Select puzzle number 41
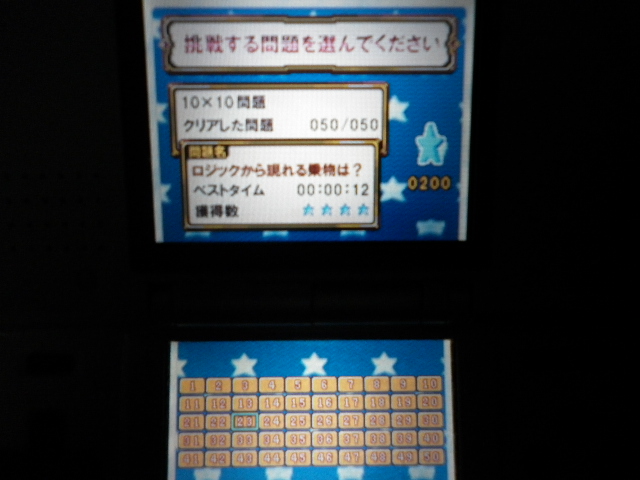The image size is (640, 480). click(193, 457)
